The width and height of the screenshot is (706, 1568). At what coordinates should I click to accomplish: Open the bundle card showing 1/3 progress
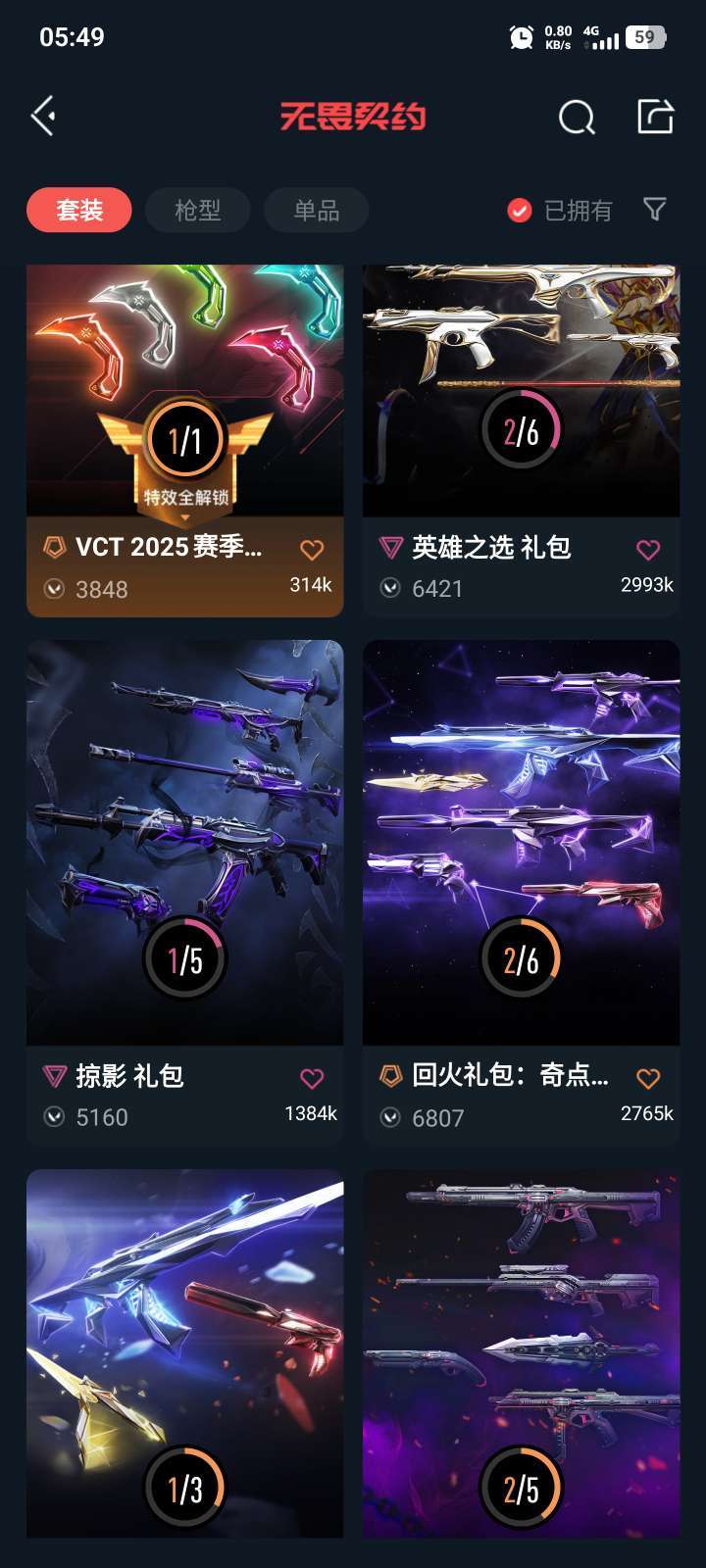(x=184, y=1353)
